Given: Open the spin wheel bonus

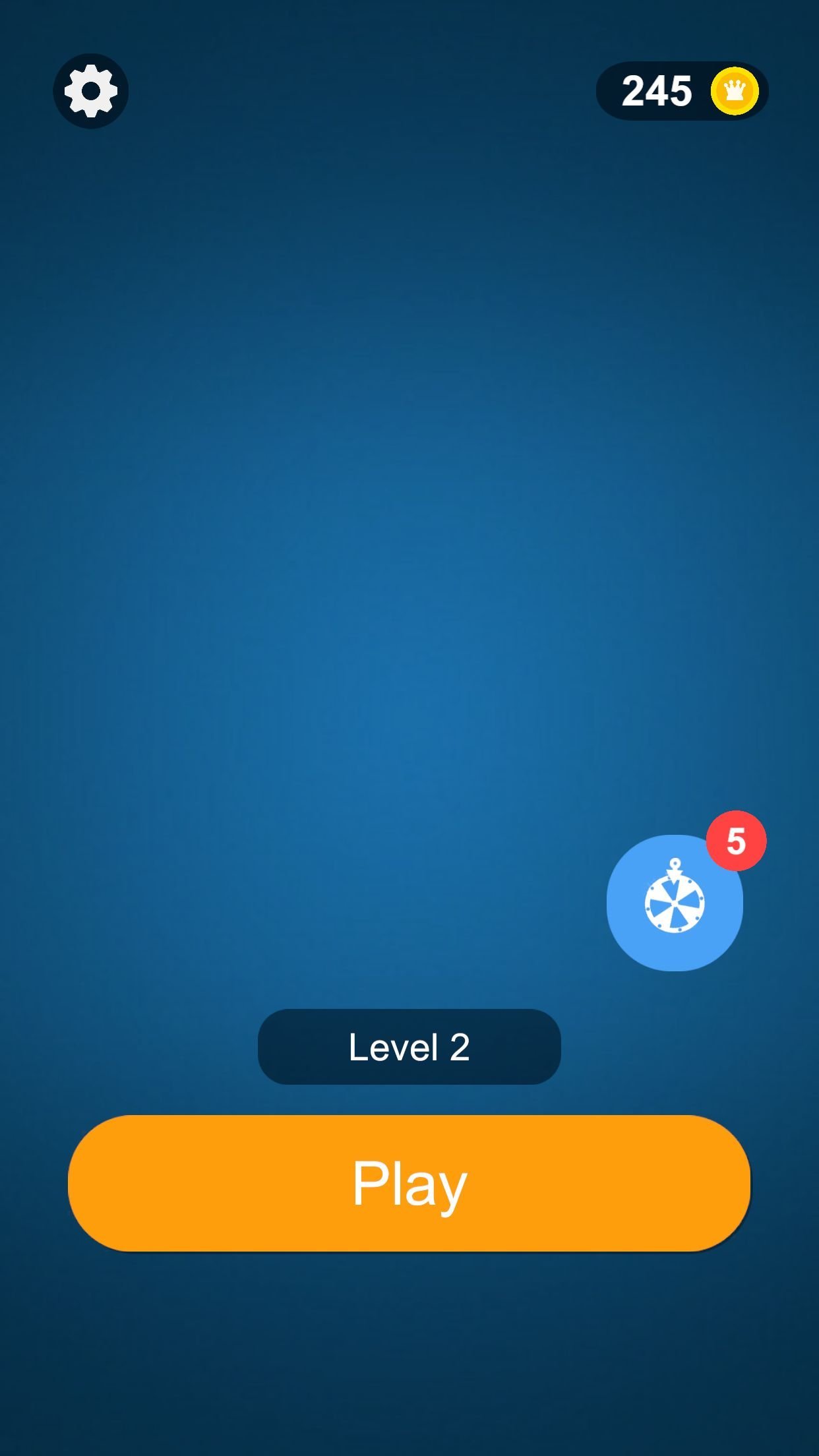Looking at the screenshot, I should (x=674, y=903).
